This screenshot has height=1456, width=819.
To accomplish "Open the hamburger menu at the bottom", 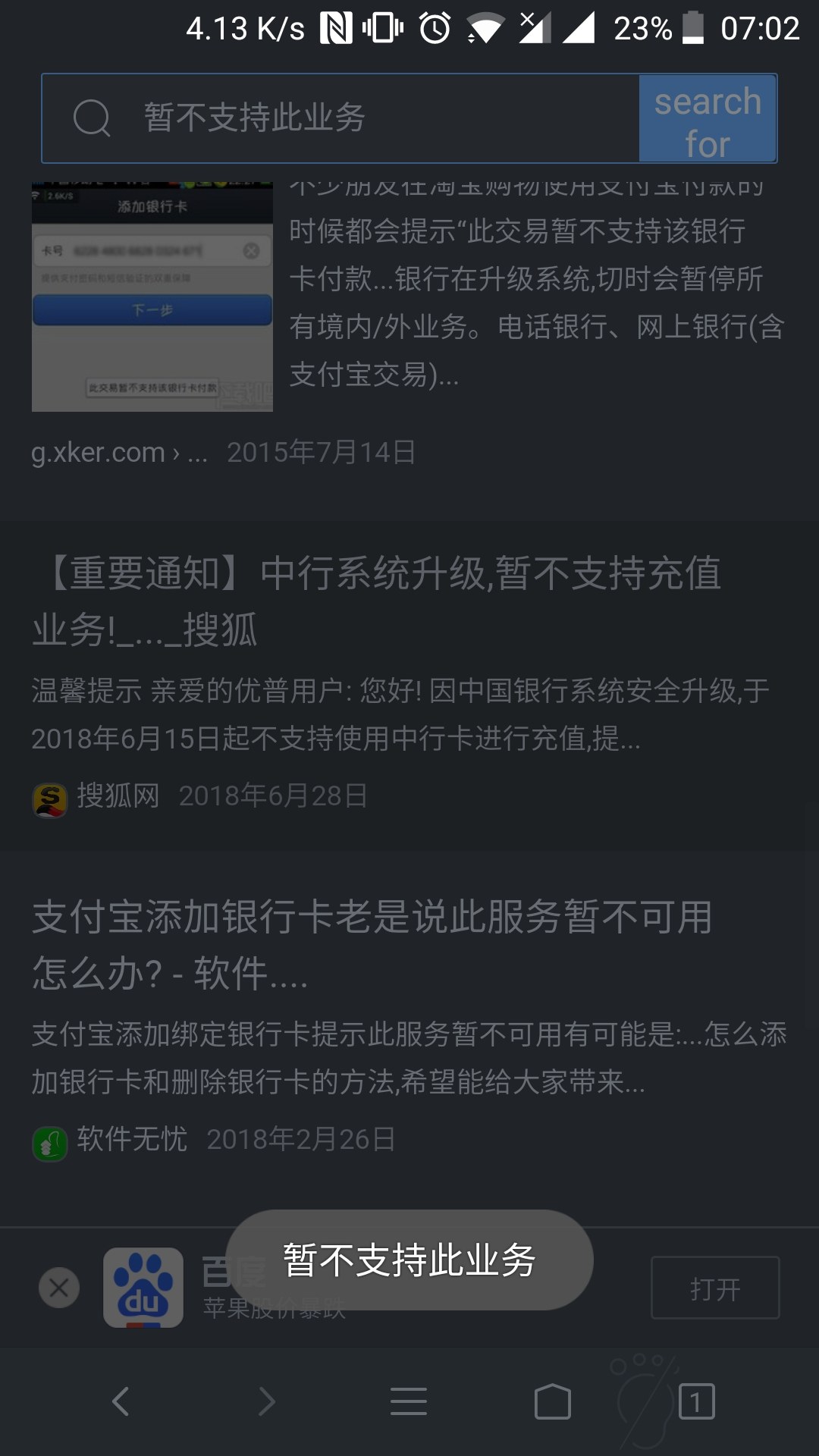I will [x=409, y=1401].
